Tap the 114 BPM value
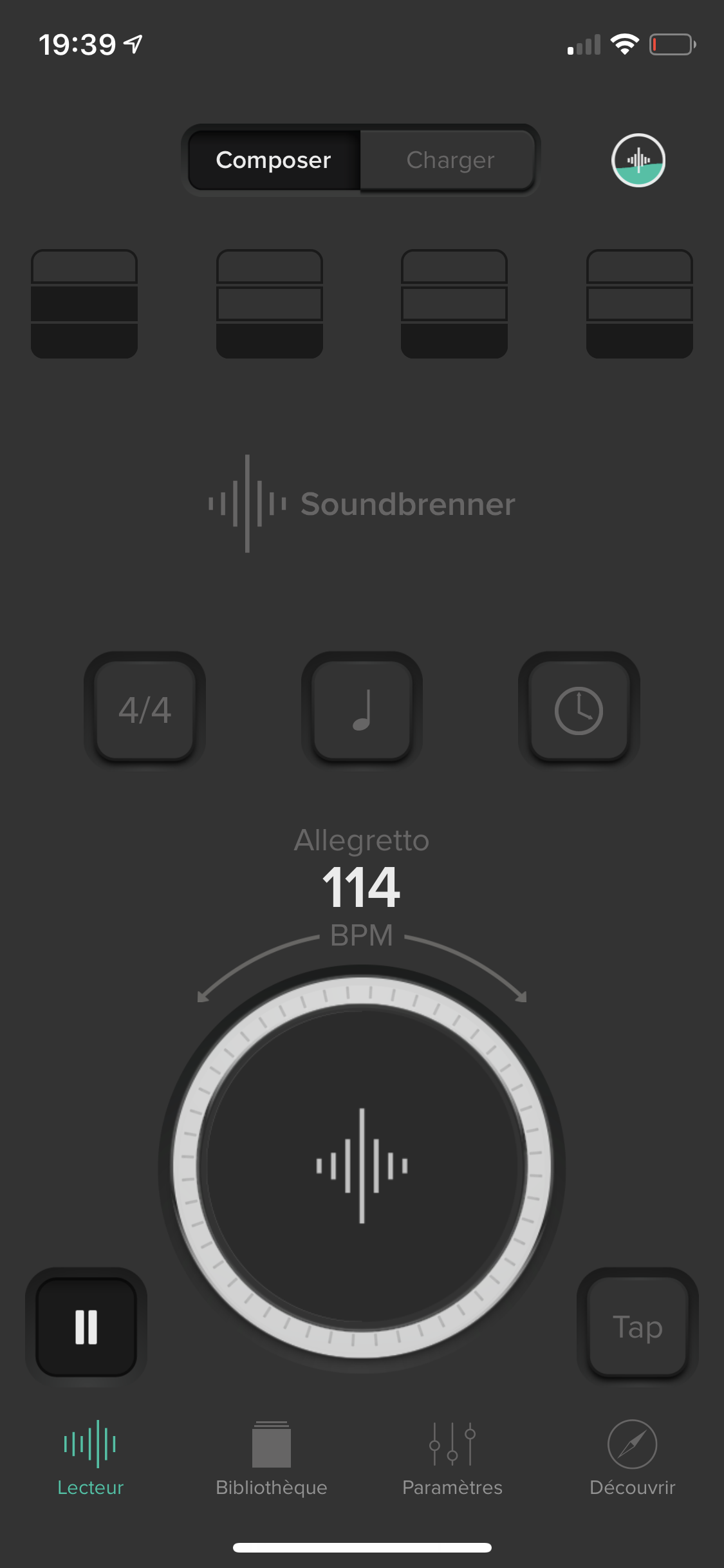Image resolution: width=724 pixels, height=1568 pixels. coord(362,886)
